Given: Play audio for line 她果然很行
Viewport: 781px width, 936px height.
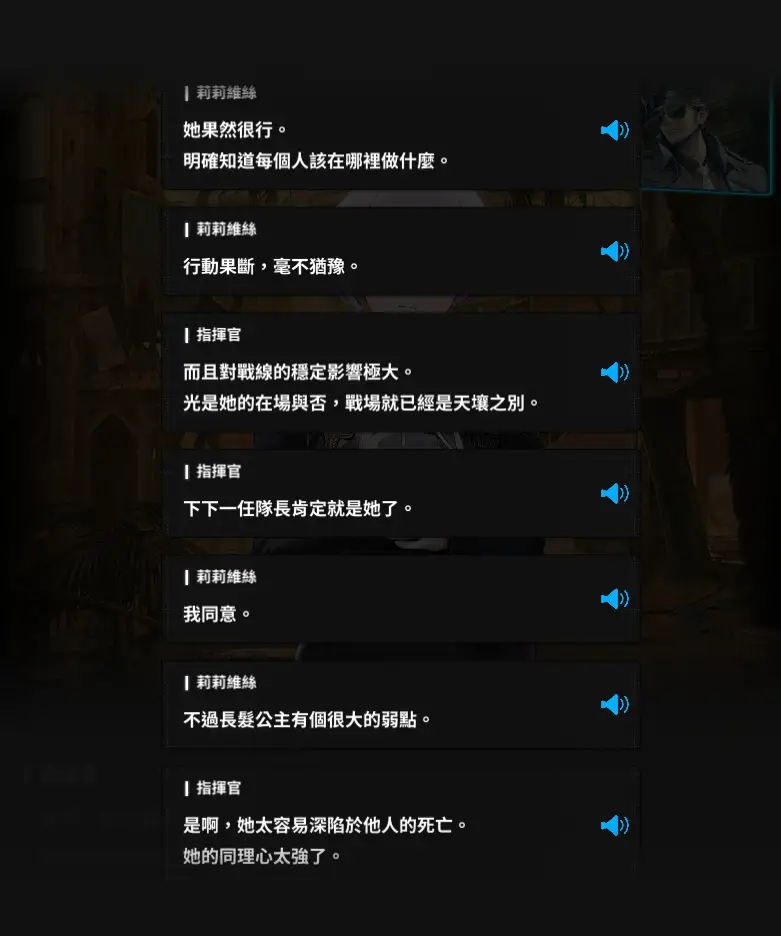Looking at the screenshot, I should [x=614, y=130].
